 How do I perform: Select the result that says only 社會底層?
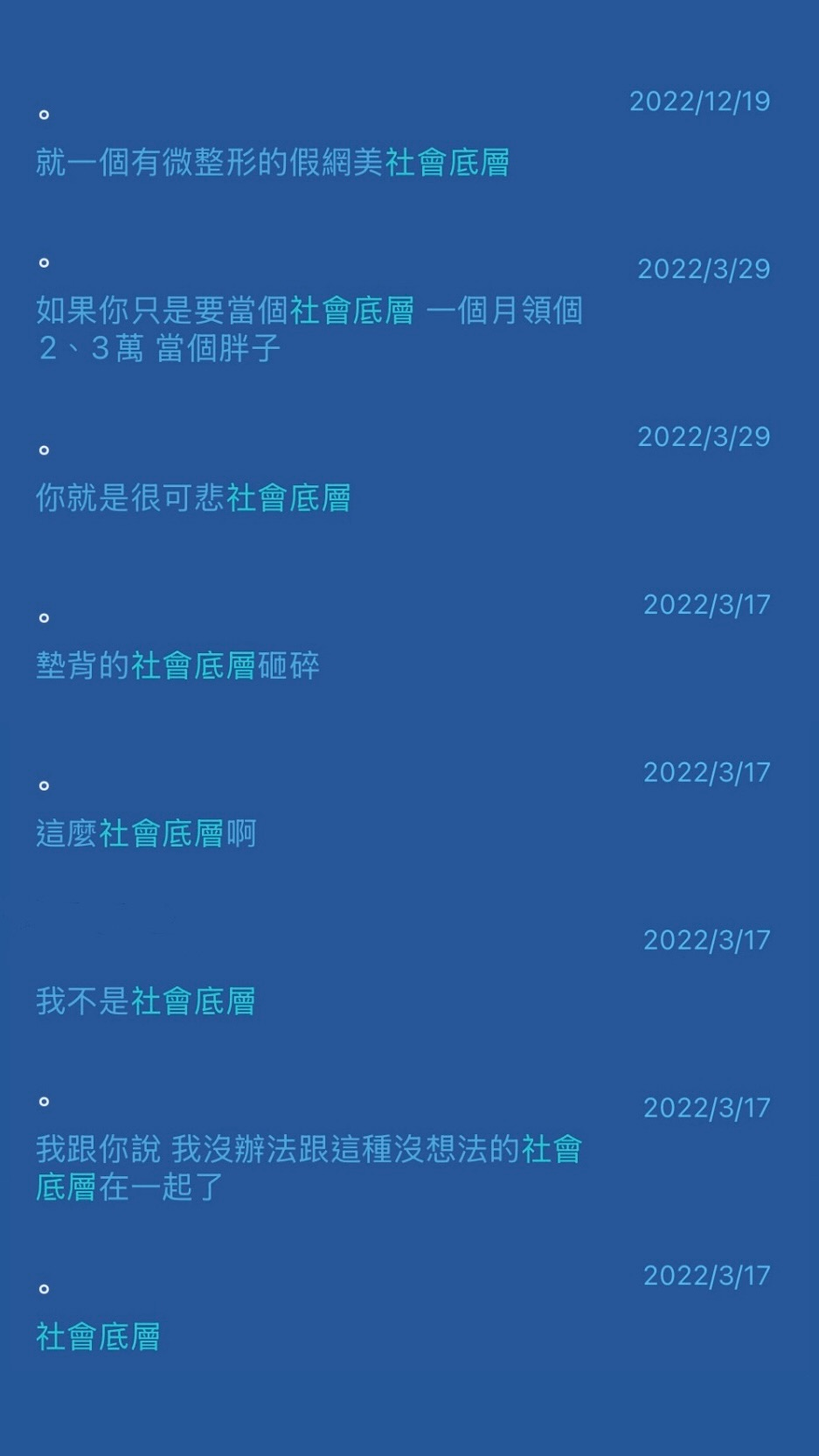click(98, 1336)
